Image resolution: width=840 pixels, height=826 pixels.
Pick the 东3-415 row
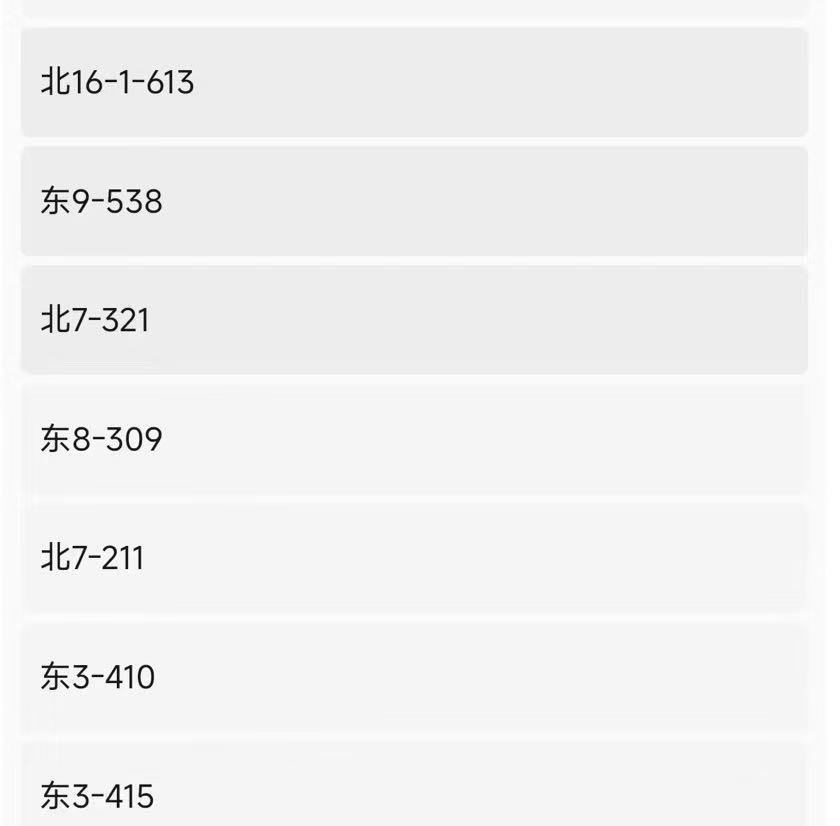click(414, 792)
